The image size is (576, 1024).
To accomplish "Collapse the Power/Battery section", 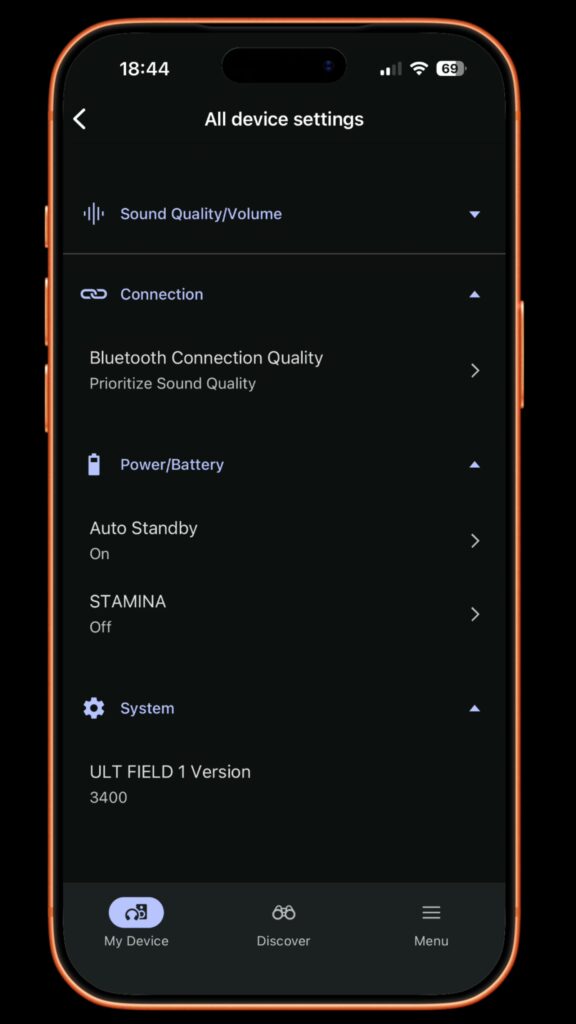I will [x=284, y=464].
